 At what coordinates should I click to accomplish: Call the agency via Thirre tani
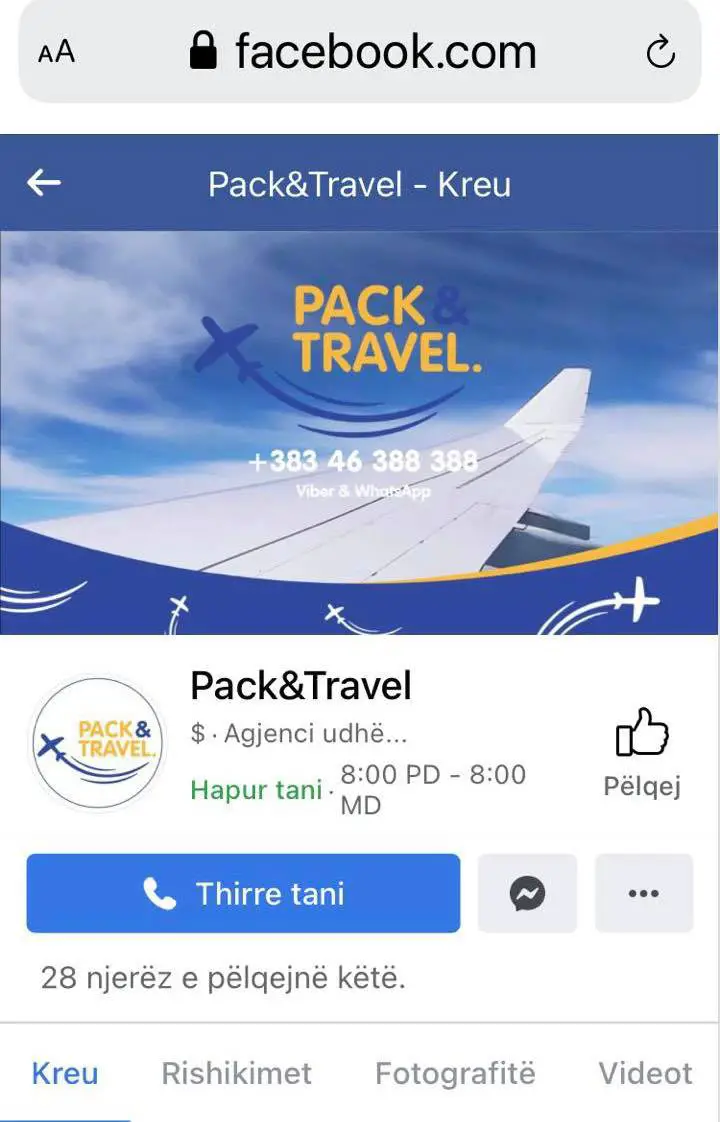243,893
